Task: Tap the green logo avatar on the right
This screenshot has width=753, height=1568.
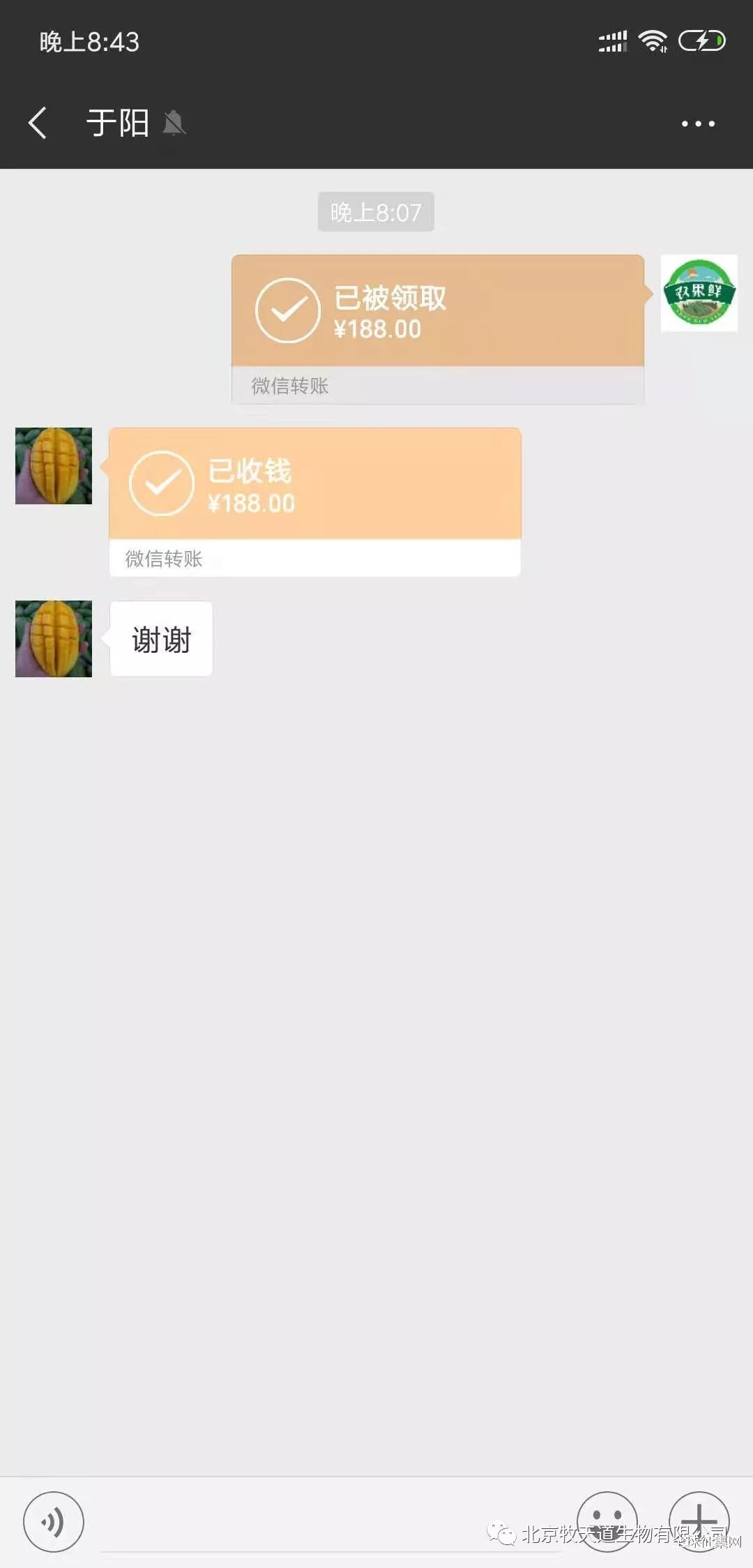Action: click(x=699, y=293)
